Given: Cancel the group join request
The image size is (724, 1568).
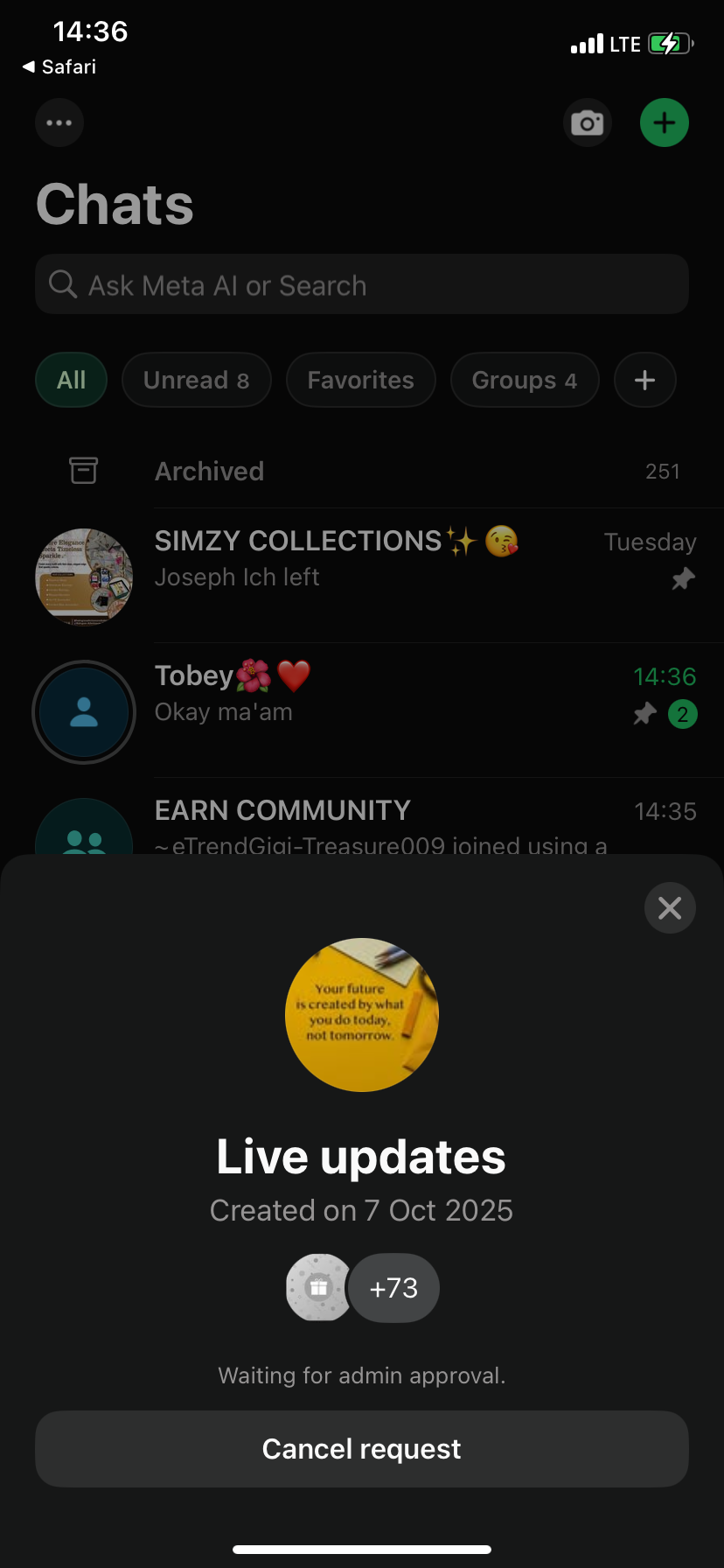Looking at the screenshot, I should tap(361, 1449).
